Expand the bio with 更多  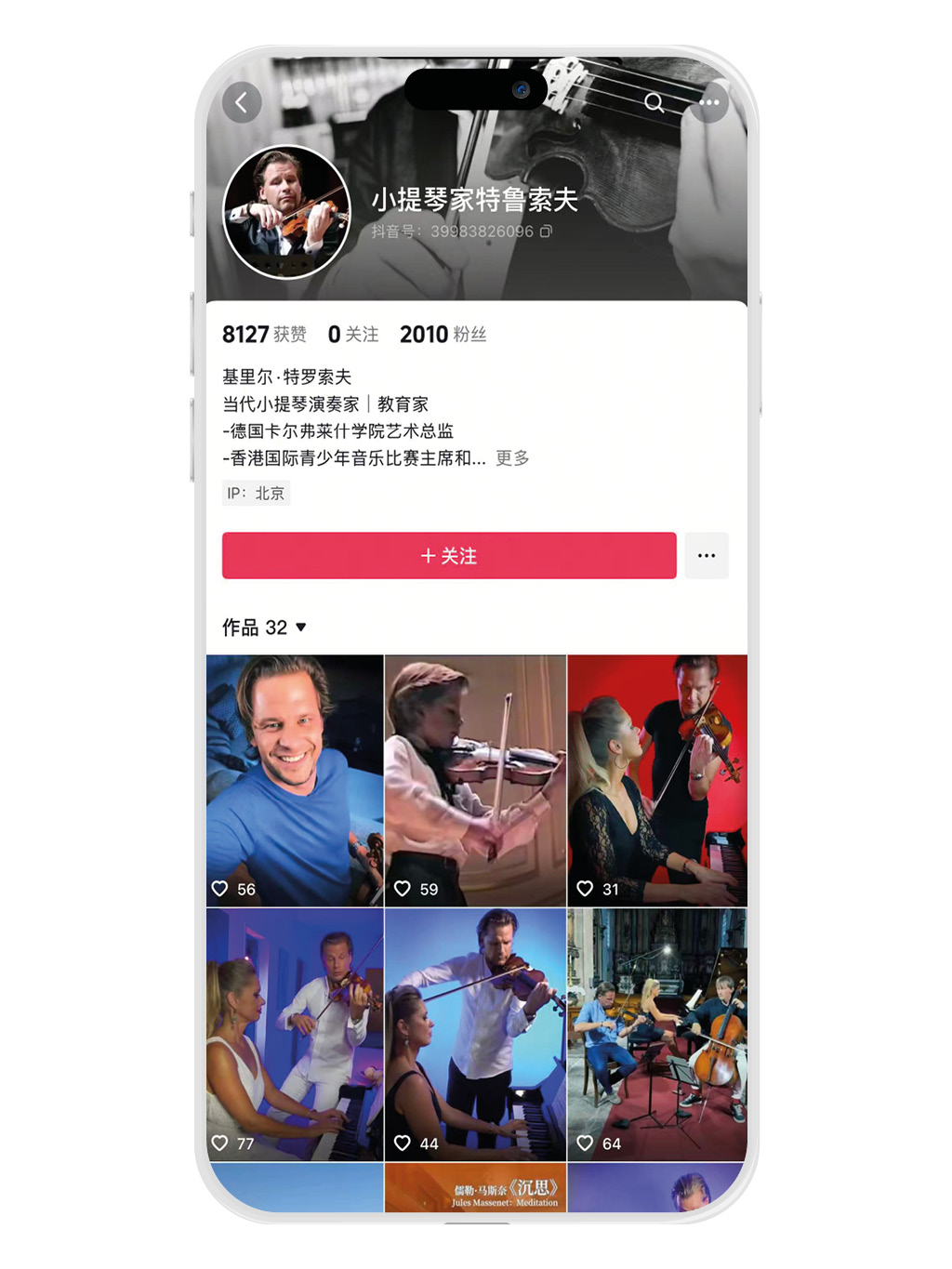coord(512,458)
